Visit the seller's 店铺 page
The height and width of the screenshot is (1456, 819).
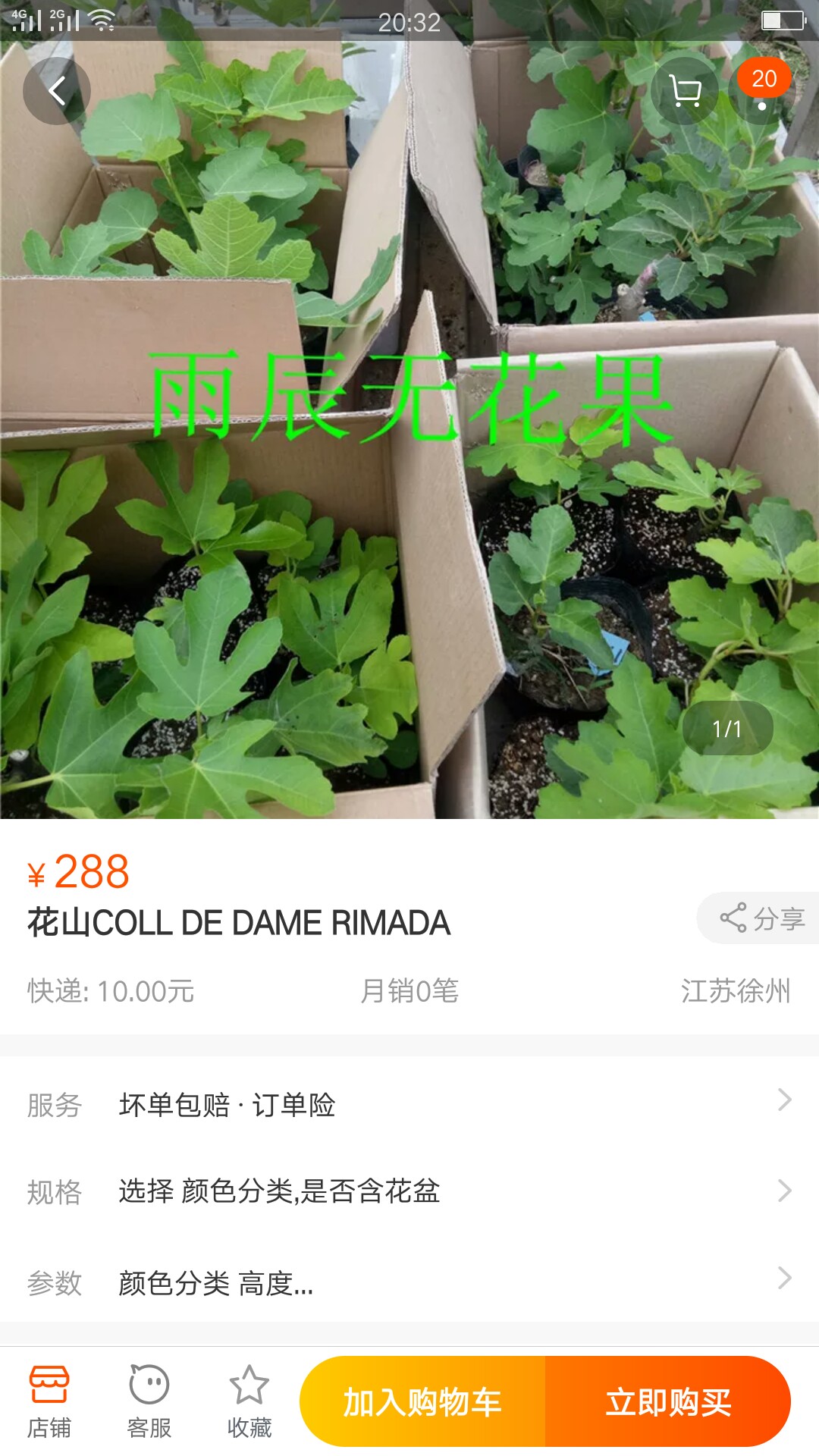49,1401
